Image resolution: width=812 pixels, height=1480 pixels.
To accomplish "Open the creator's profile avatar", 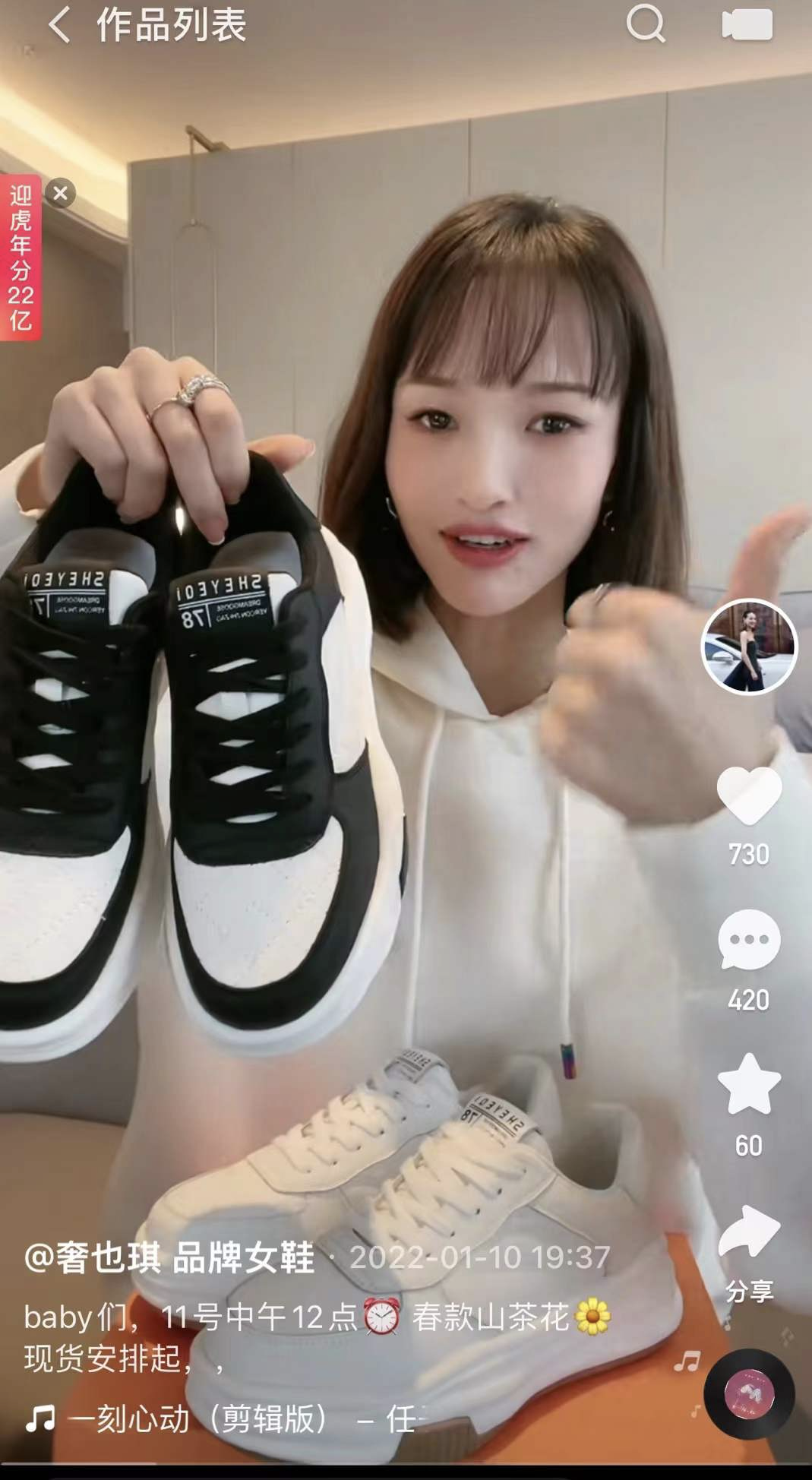I will [748, 647].
